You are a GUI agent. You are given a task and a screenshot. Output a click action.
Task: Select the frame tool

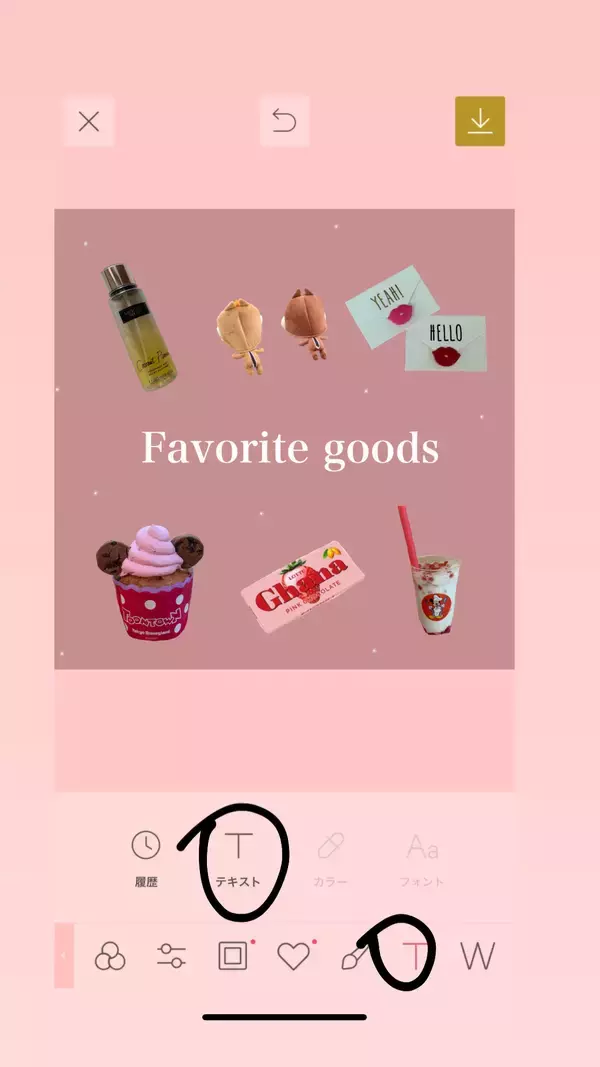click(232, 957)
